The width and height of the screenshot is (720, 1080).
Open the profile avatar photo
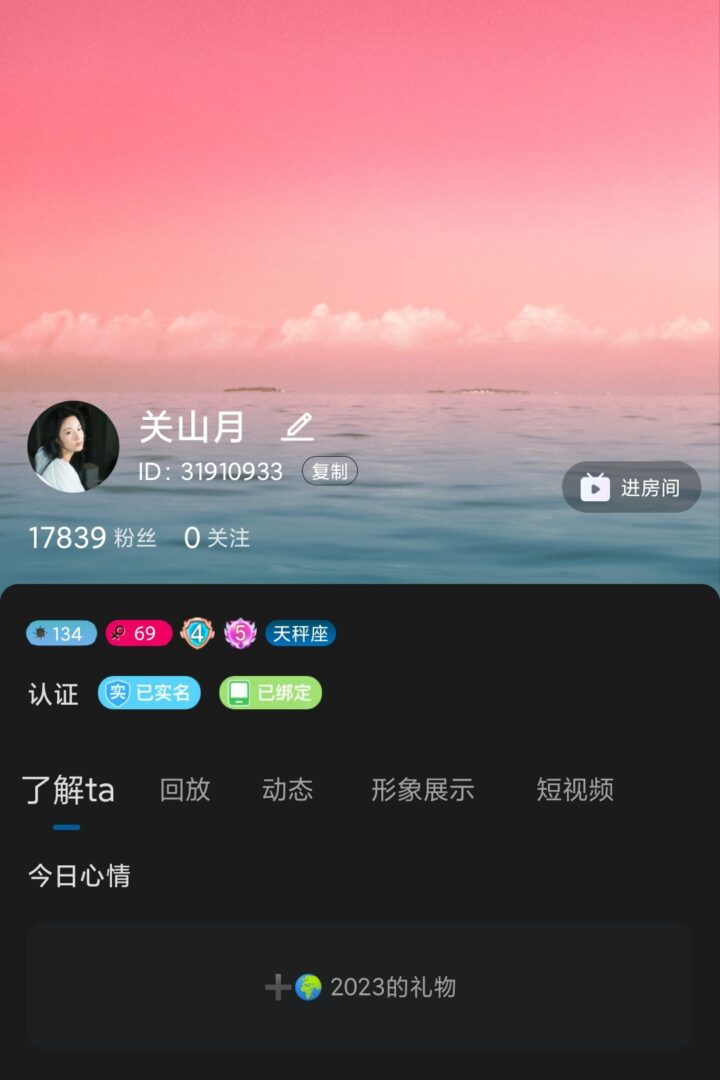[x=73, y=447]
